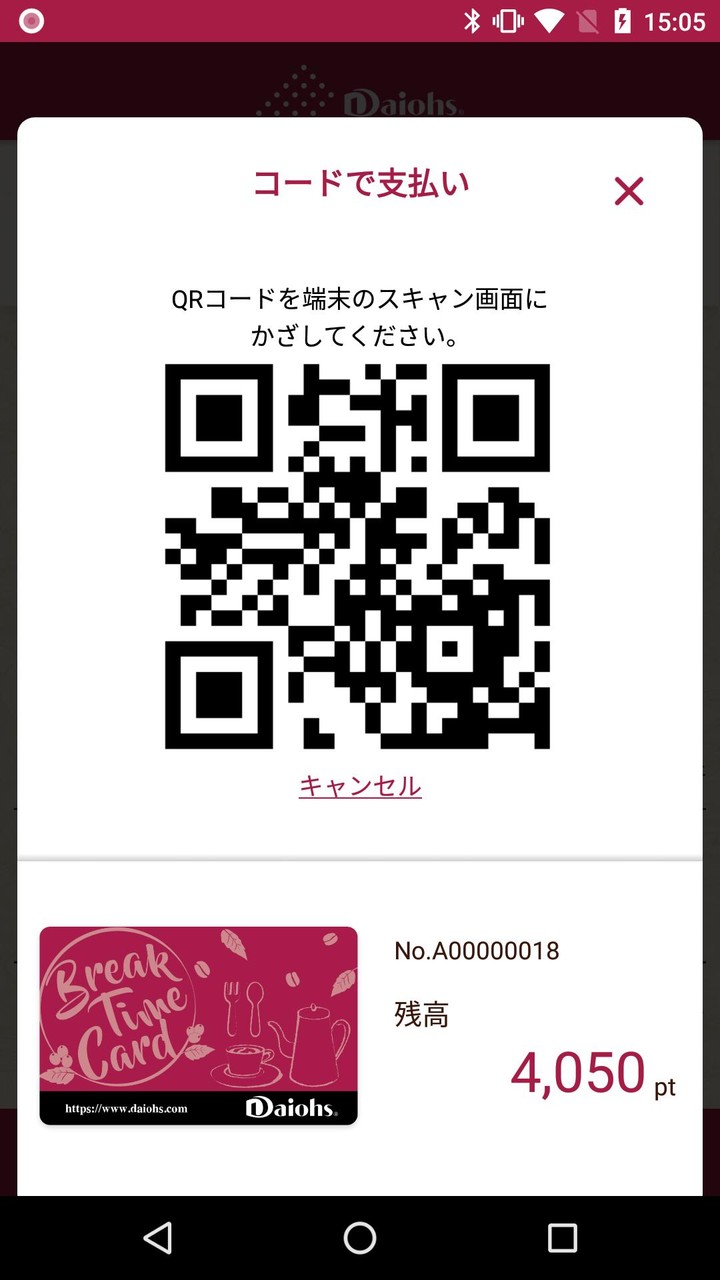
Task: Return to the system home screen
Action: point(360,1238)
